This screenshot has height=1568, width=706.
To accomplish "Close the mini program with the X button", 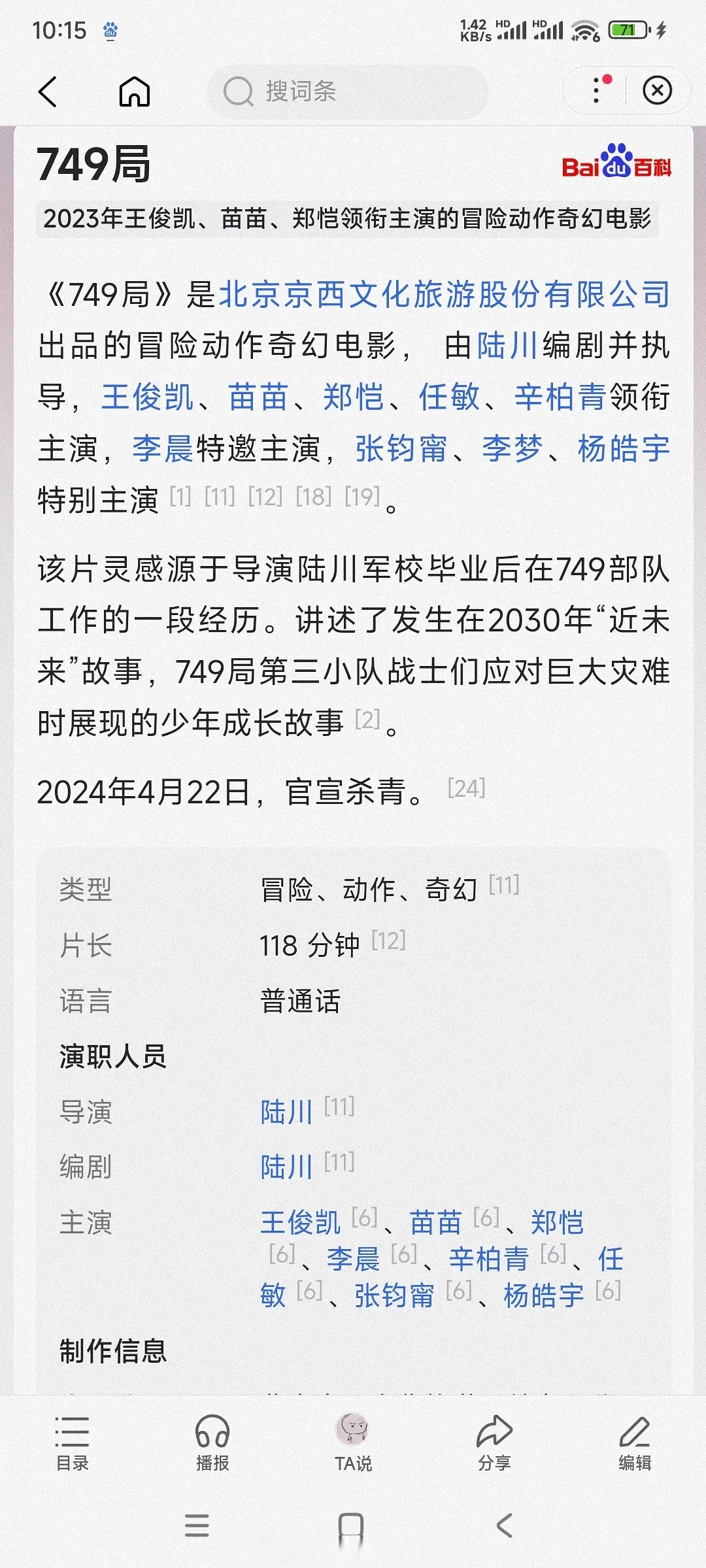I will click(657, 90).
